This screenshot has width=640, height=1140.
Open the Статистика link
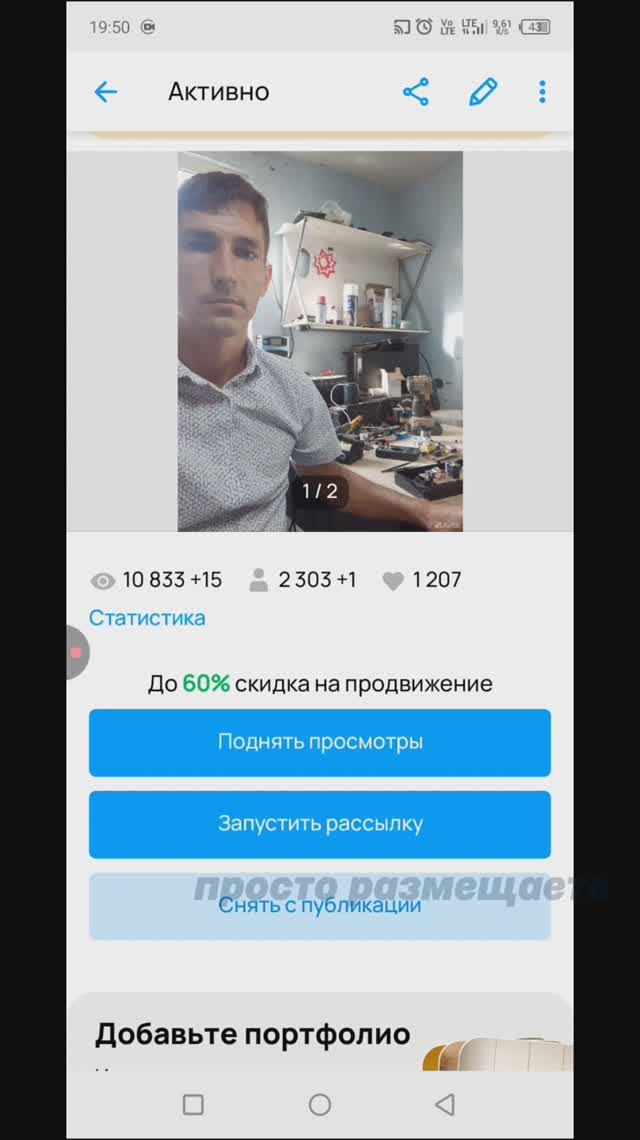(x=147, y=618)
